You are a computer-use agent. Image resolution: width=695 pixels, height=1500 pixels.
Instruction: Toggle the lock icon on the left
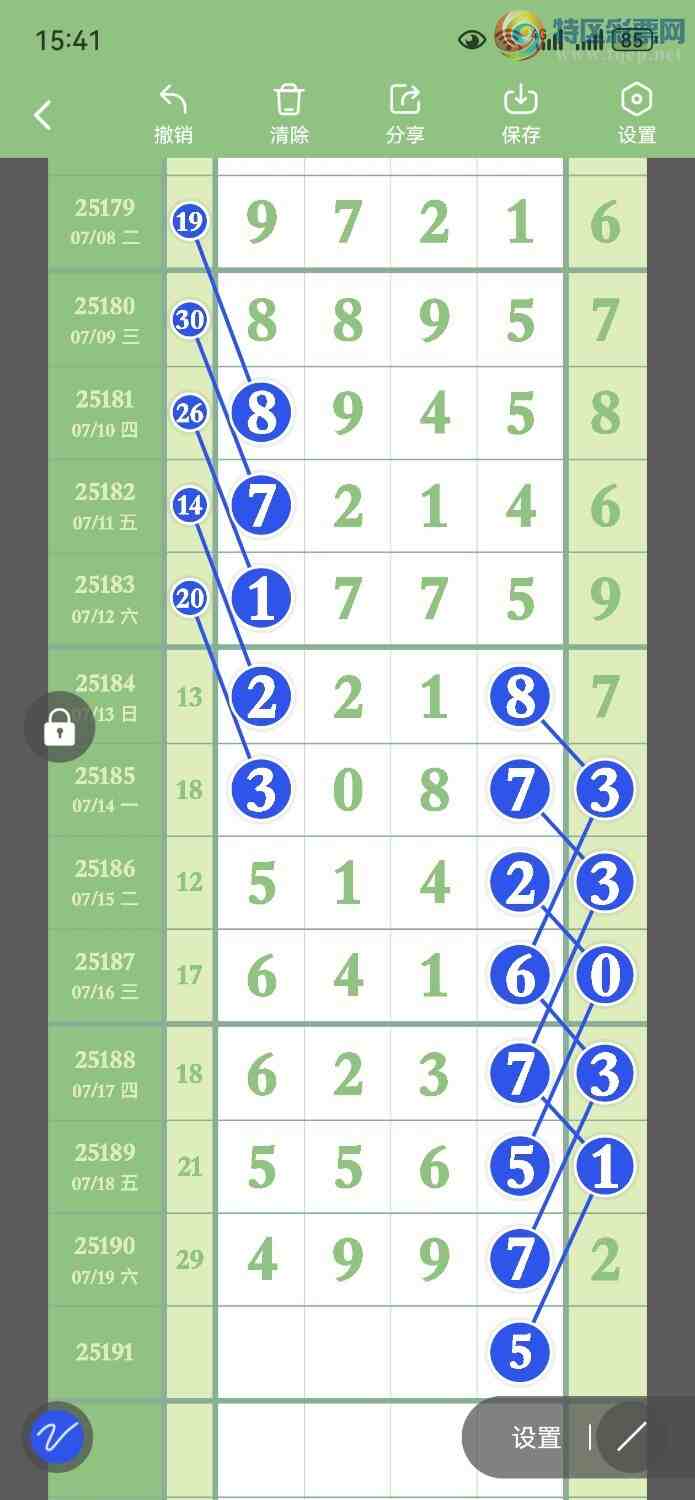pyautogui.click(x=59, y=728)
